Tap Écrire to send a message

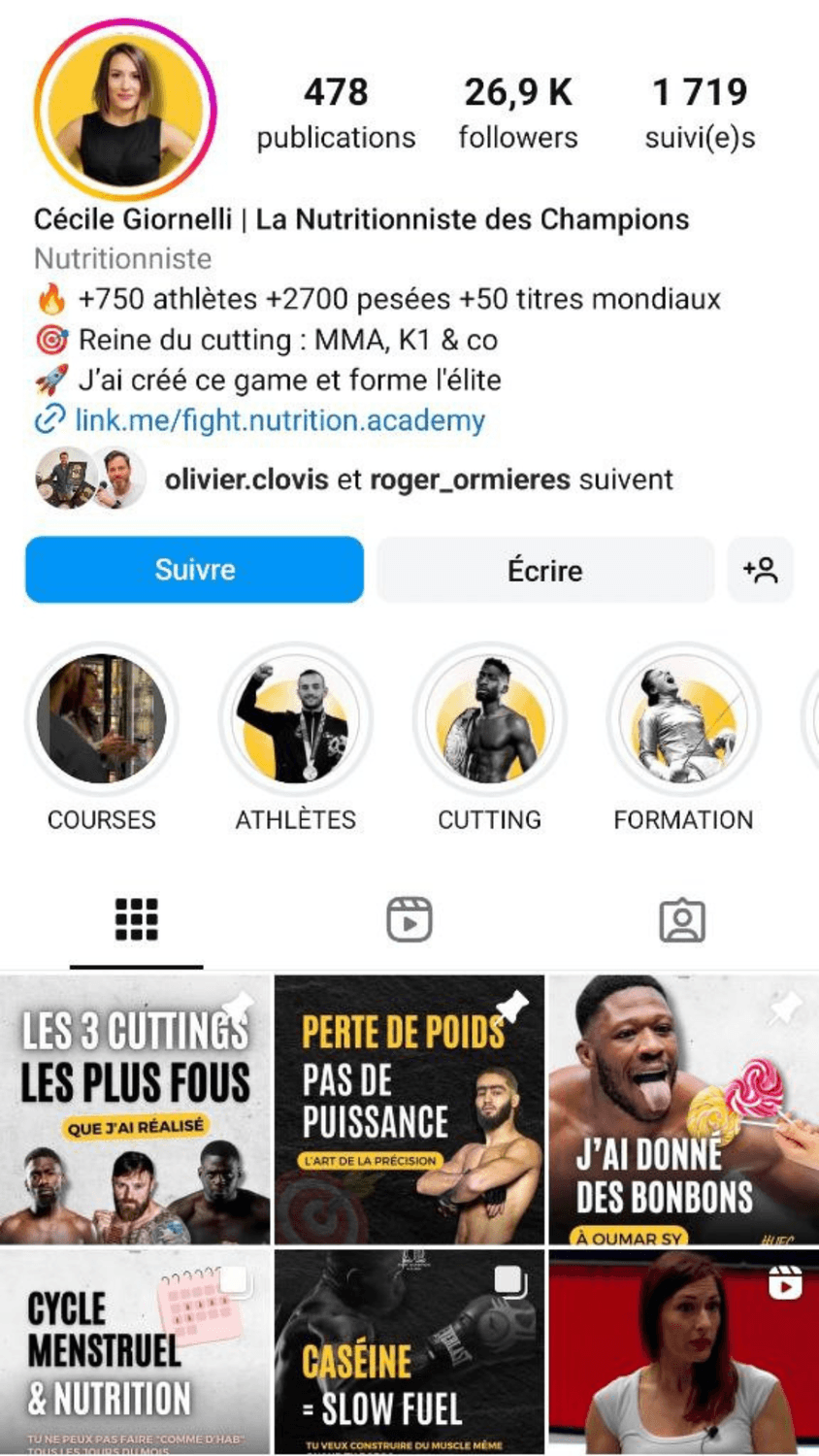point(544,570)
